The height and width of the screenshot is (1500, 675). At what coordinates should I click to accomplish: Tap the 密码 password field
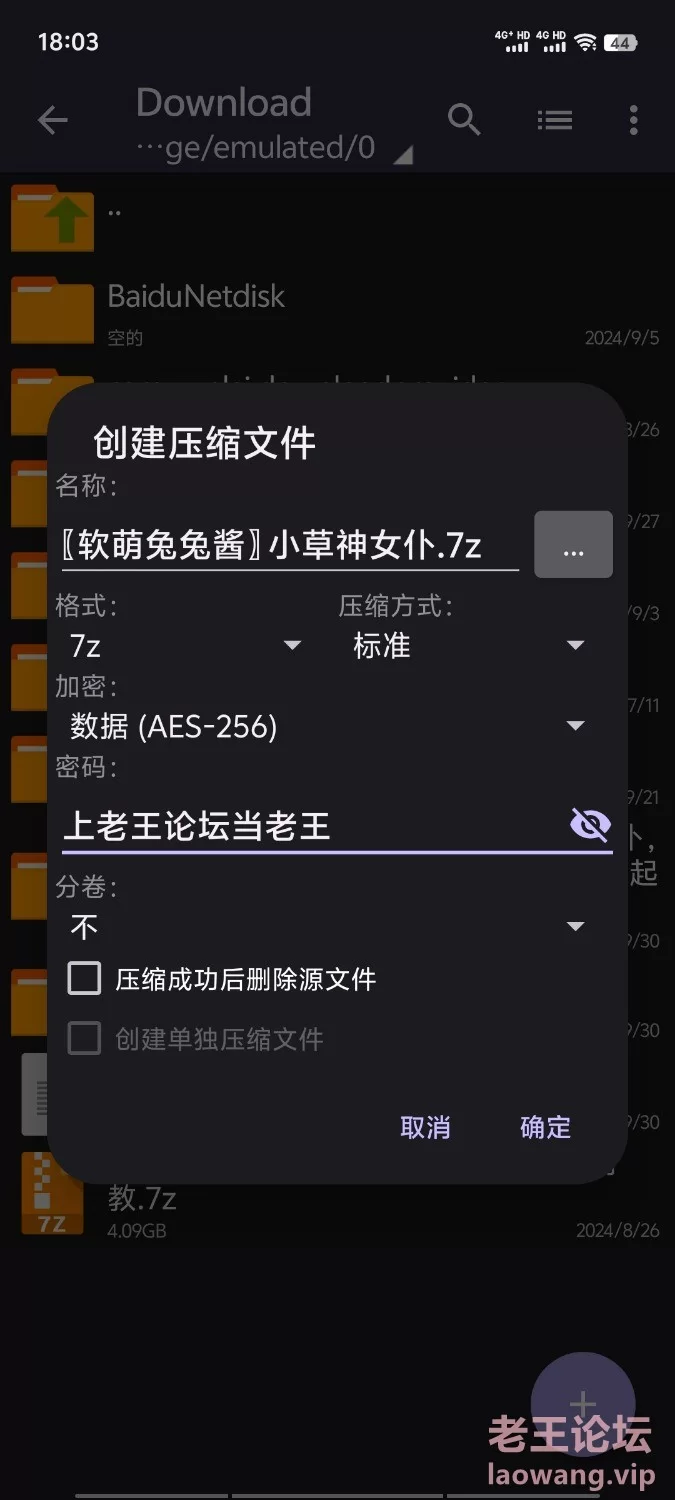tap(312, 826)
